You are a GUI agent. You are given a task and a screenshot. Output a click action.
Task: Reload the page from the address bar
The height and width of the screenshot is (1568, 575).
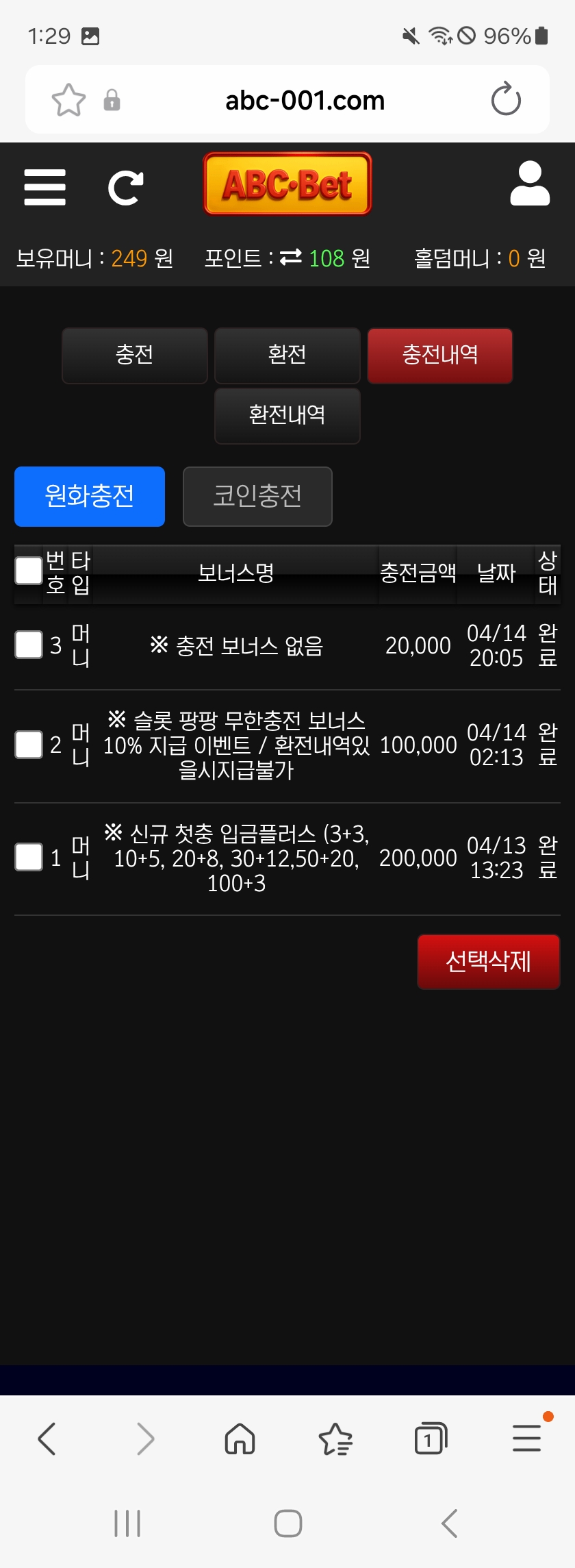[506, 99]
